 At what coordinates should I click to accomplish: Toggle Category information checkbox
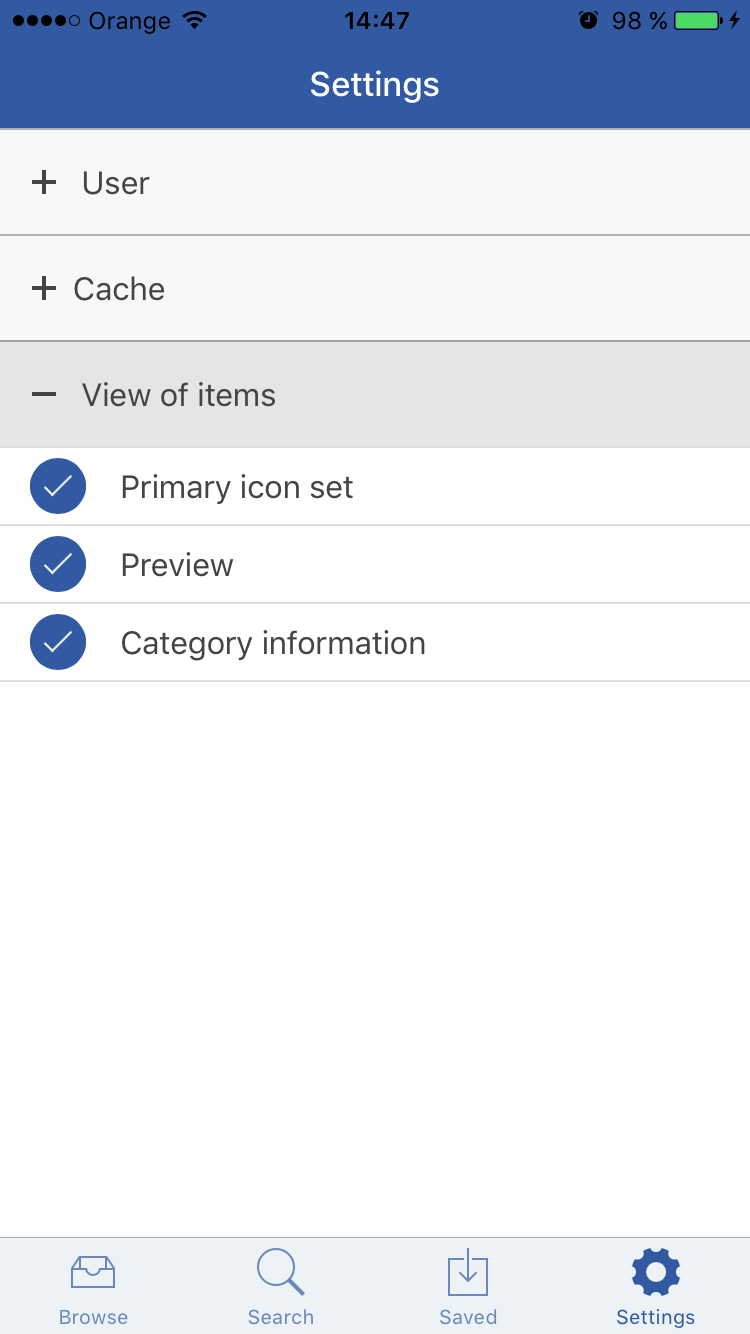[58, 643]
